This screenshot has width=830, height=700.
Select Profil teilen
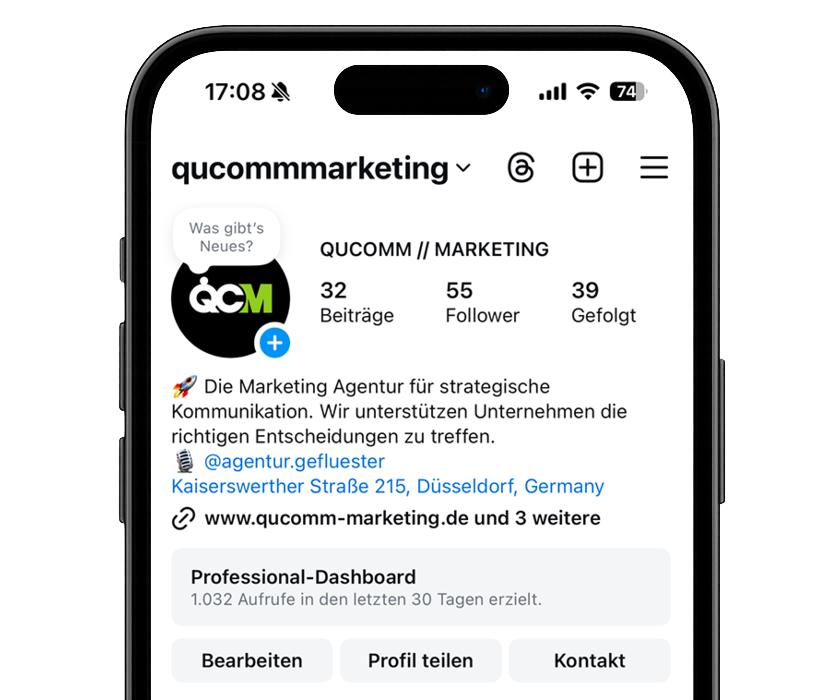pos(420,661)
